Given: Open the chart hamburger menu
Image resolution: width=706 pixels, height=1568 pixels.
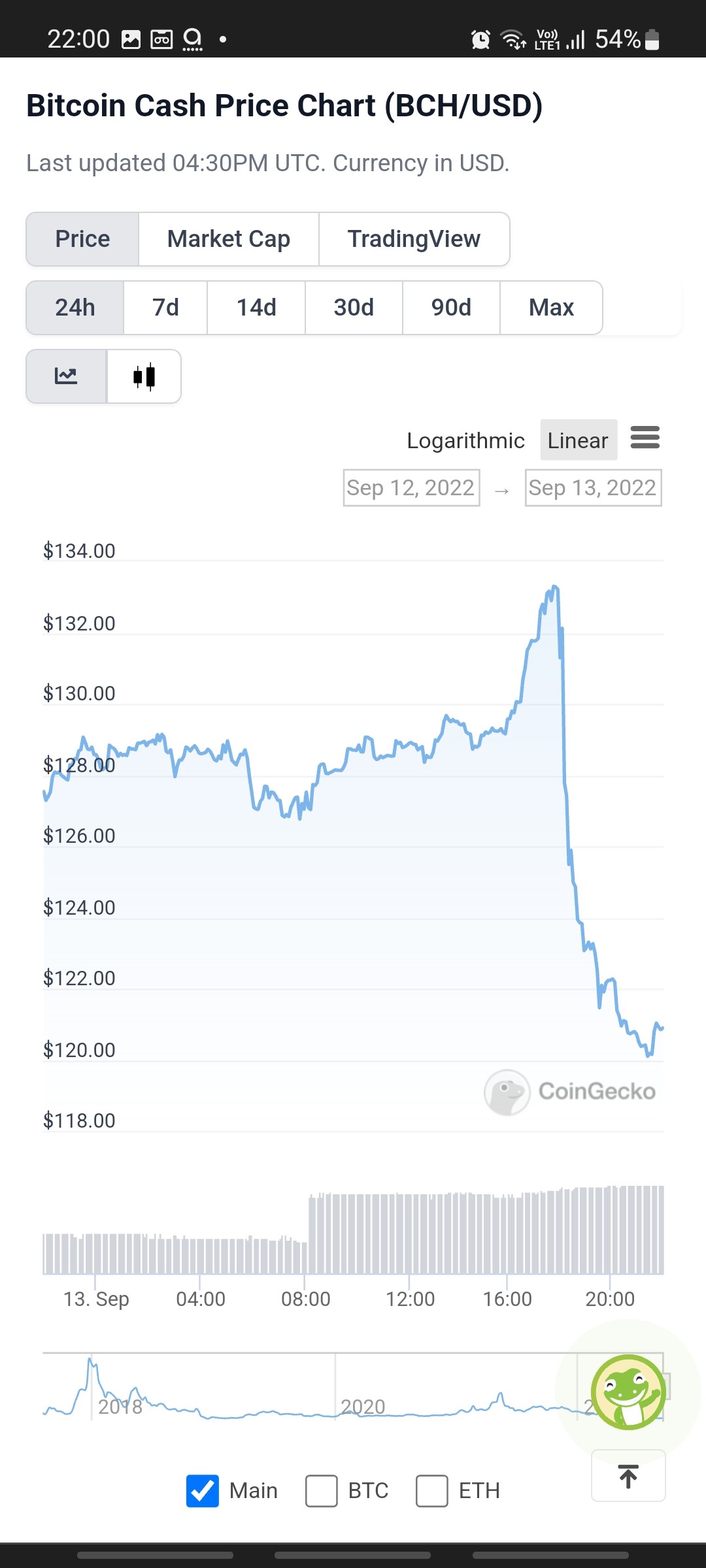Looking at the screenshot, I should [x=645, y=437].
